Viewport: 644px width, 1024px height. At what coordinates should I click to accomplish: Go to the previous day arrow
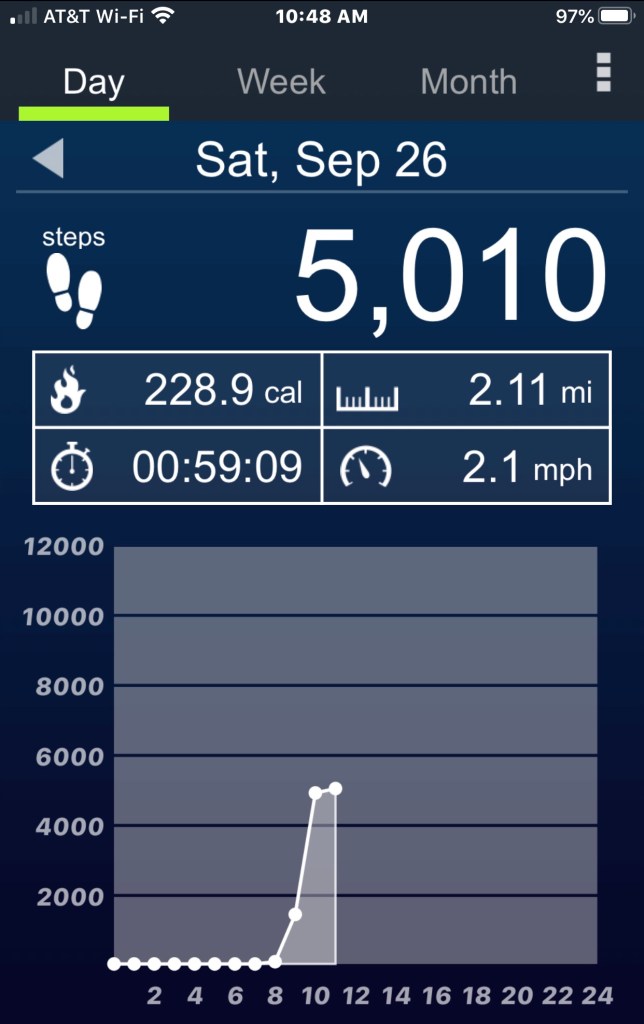pyautogui.click(x=48, y=159)
